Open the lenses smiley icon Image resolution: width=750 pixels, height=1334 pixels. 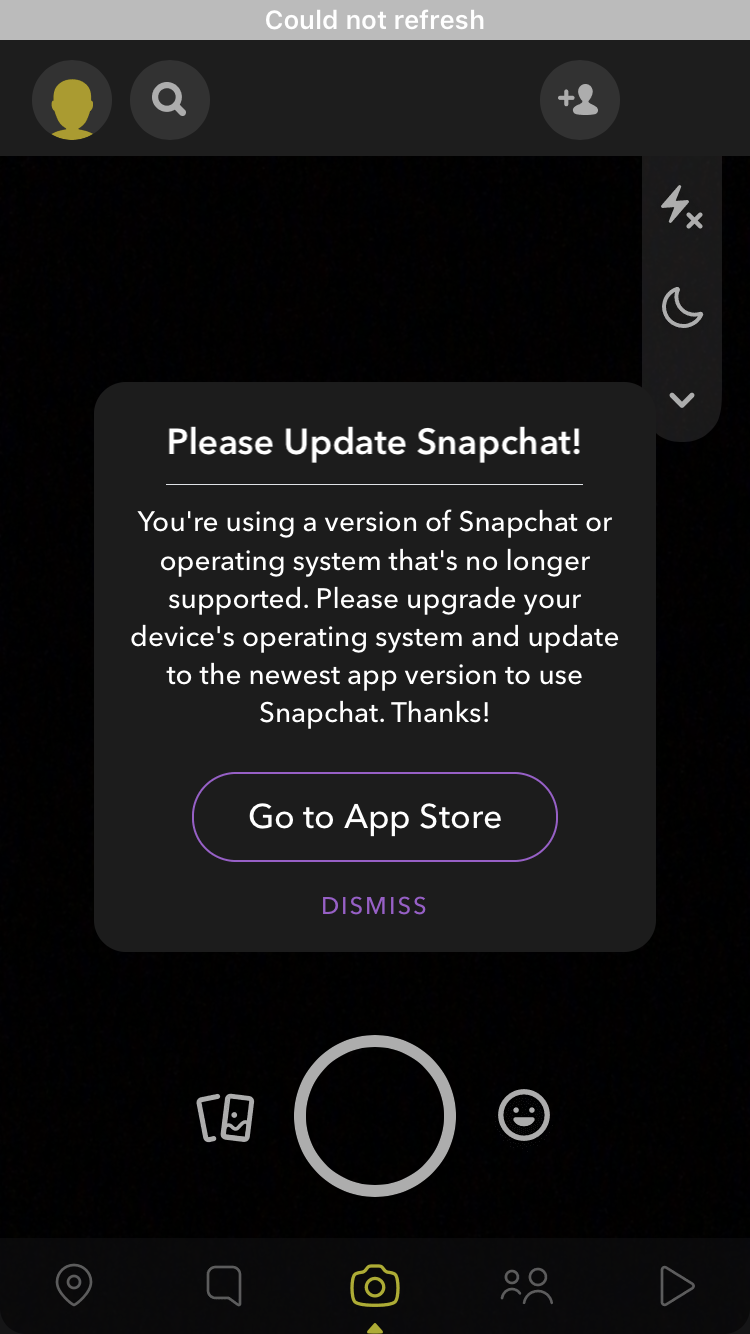click(524, 1115)
